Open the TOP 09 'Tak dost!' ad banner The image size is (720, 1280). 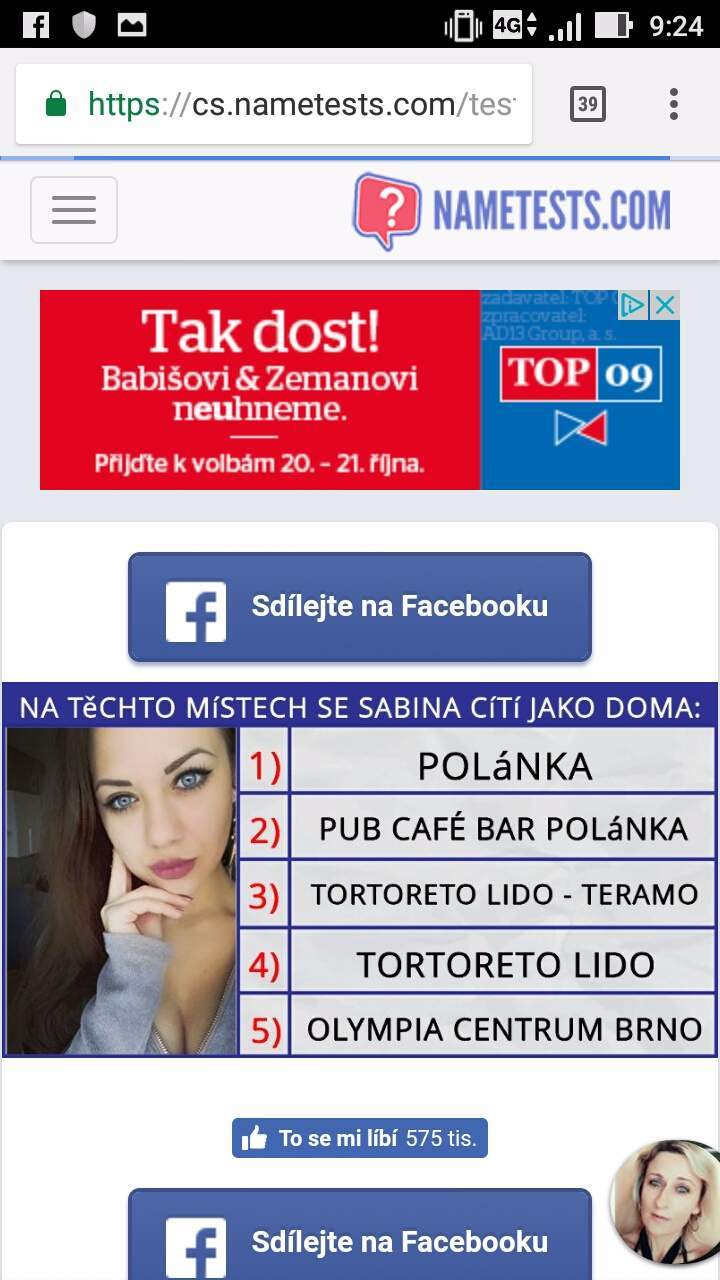click(x=360, y=390)
